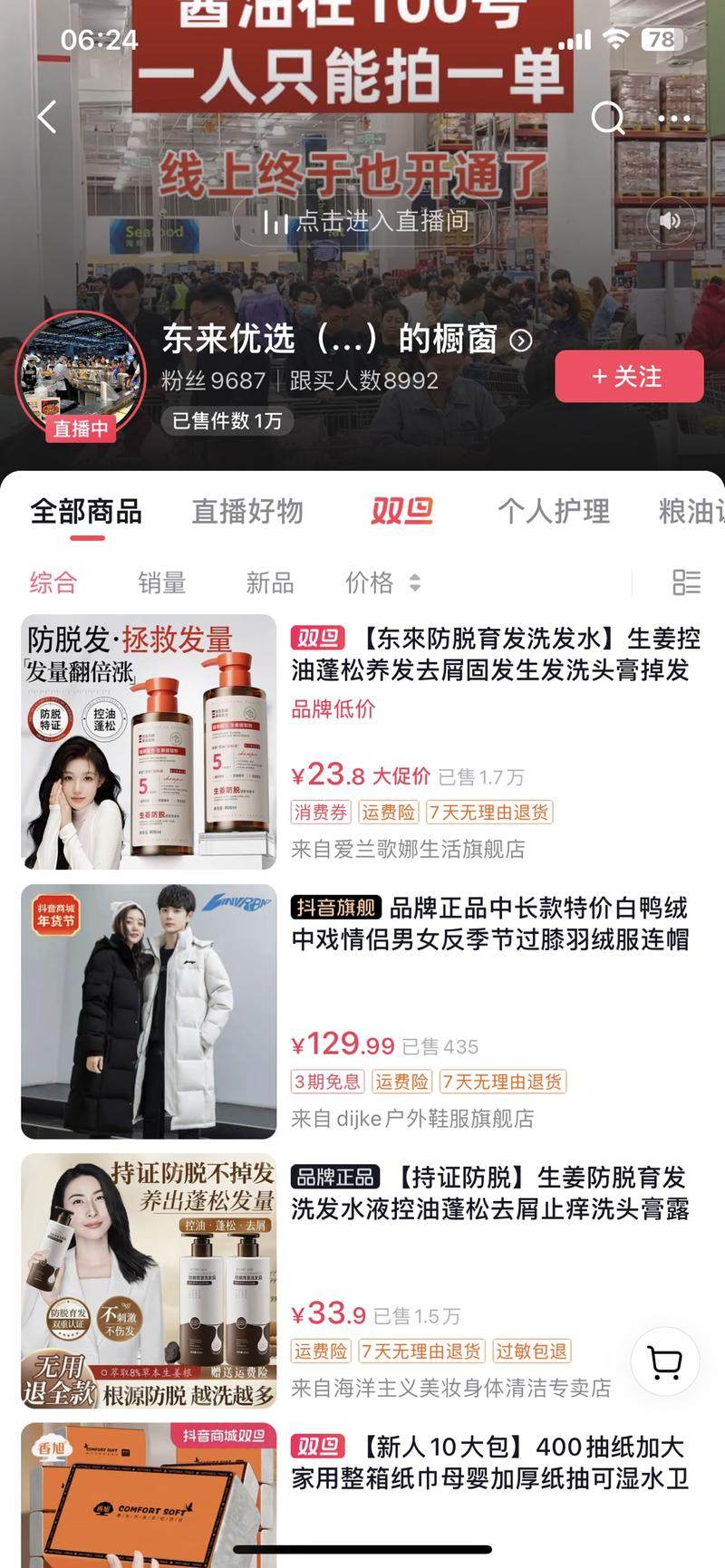Image resolution: width=725 pixels, height=1568 pixels.
Task: Change the list layout view
Action: point(686,582)
